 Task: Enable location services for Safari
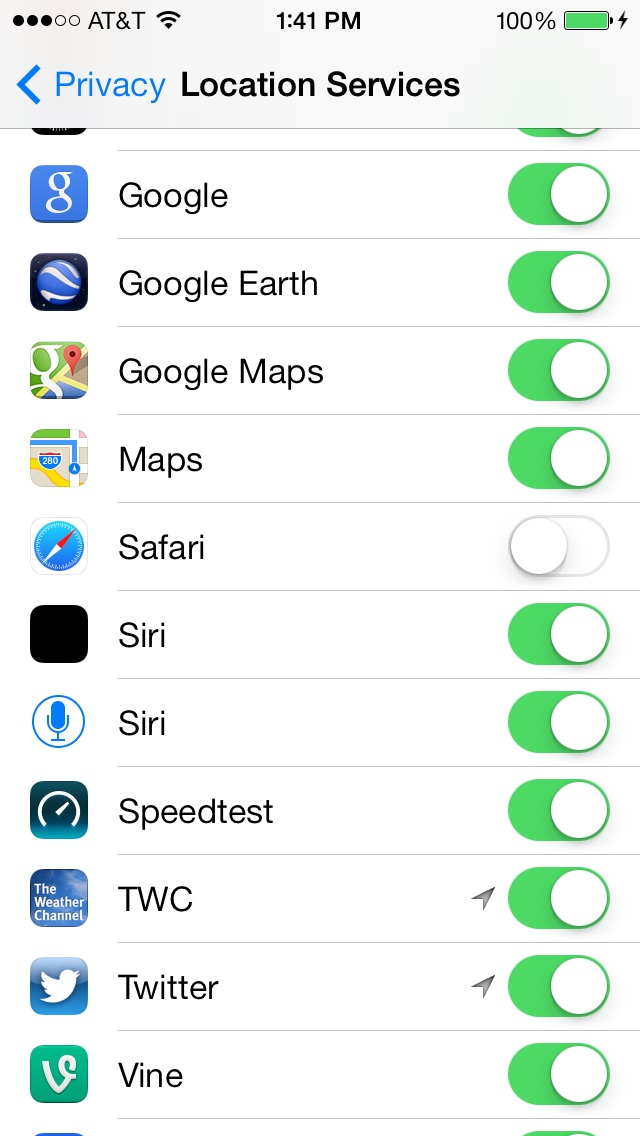pyautogui.click(x=558, y=547)
